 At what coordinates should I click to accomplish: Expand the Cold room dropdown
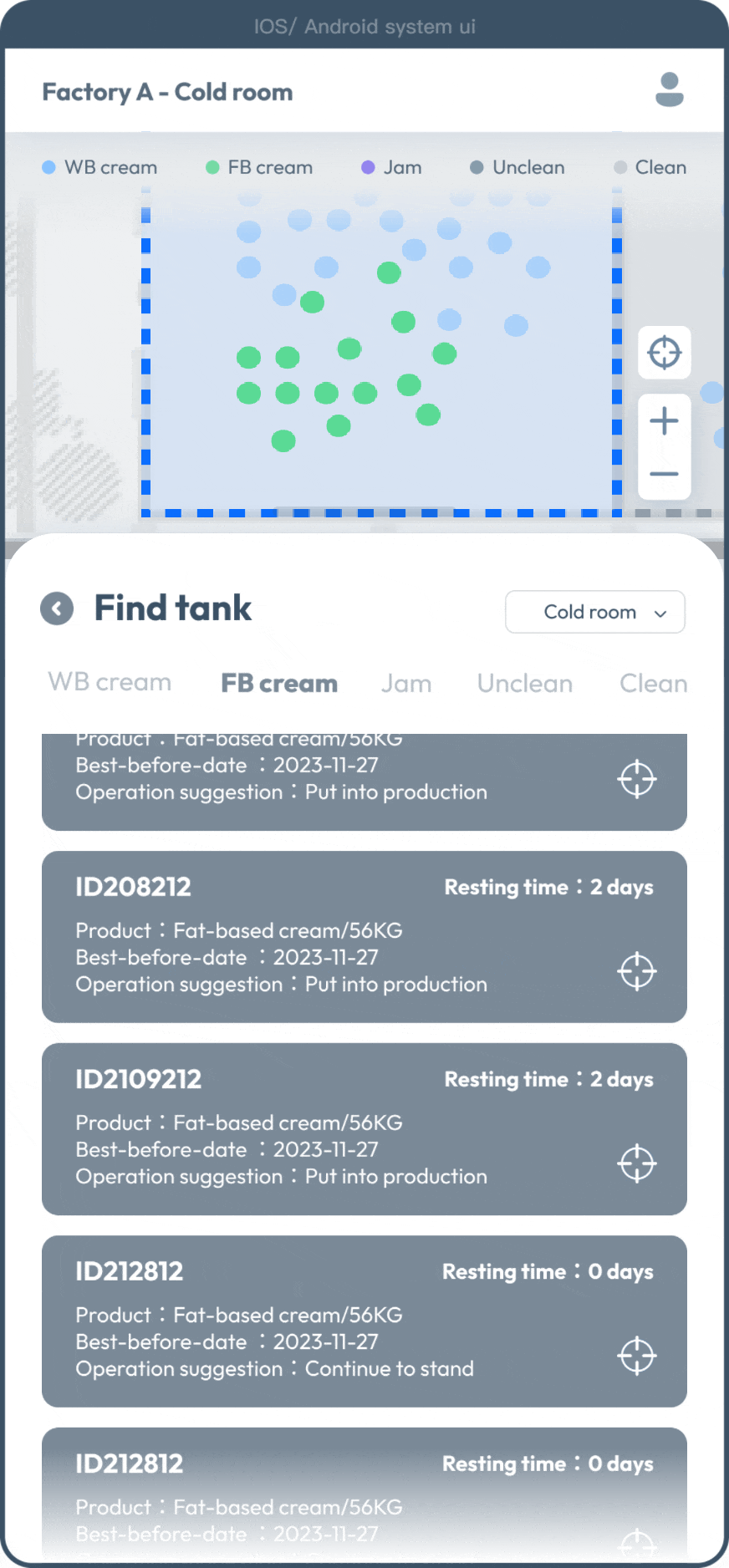tap(594, 612)
